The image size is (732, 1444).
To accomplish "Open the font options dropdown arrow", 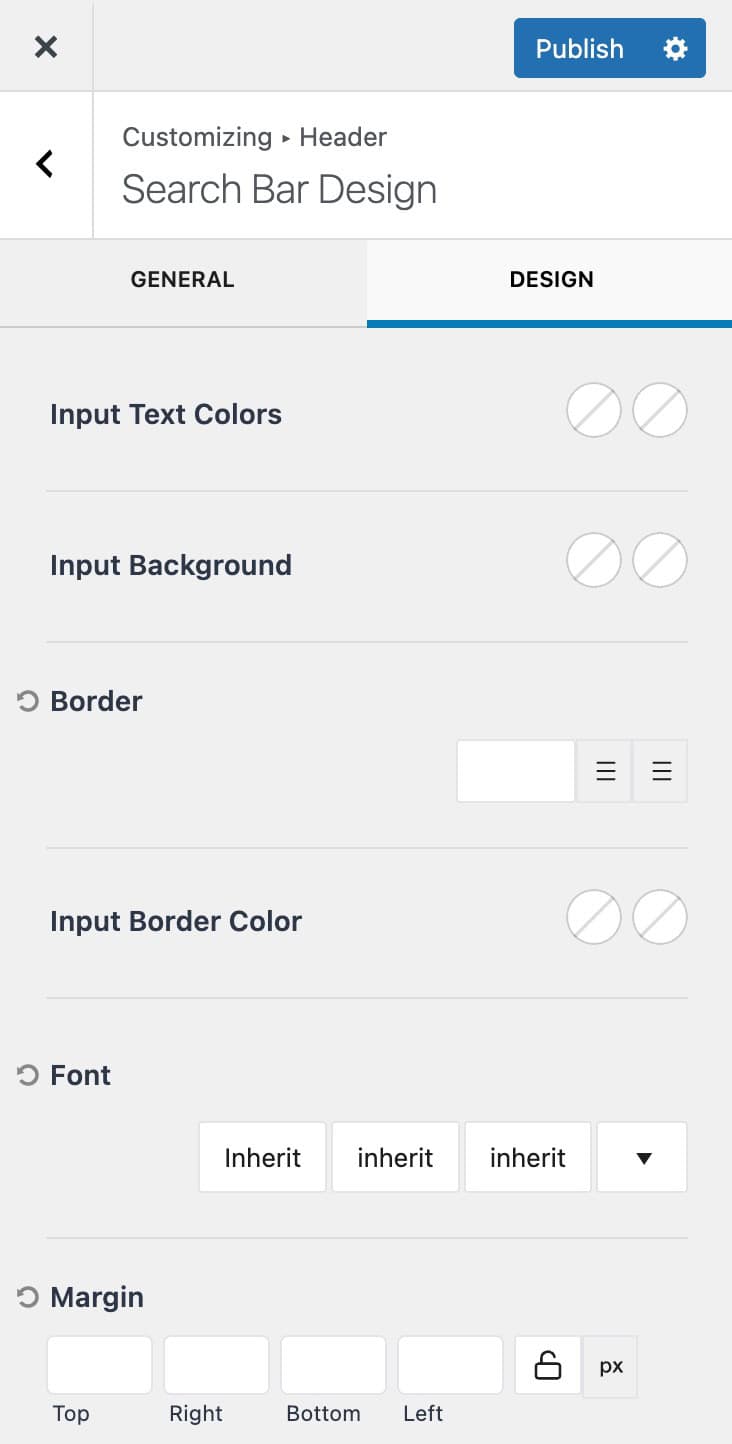I will pos(641,1157).
